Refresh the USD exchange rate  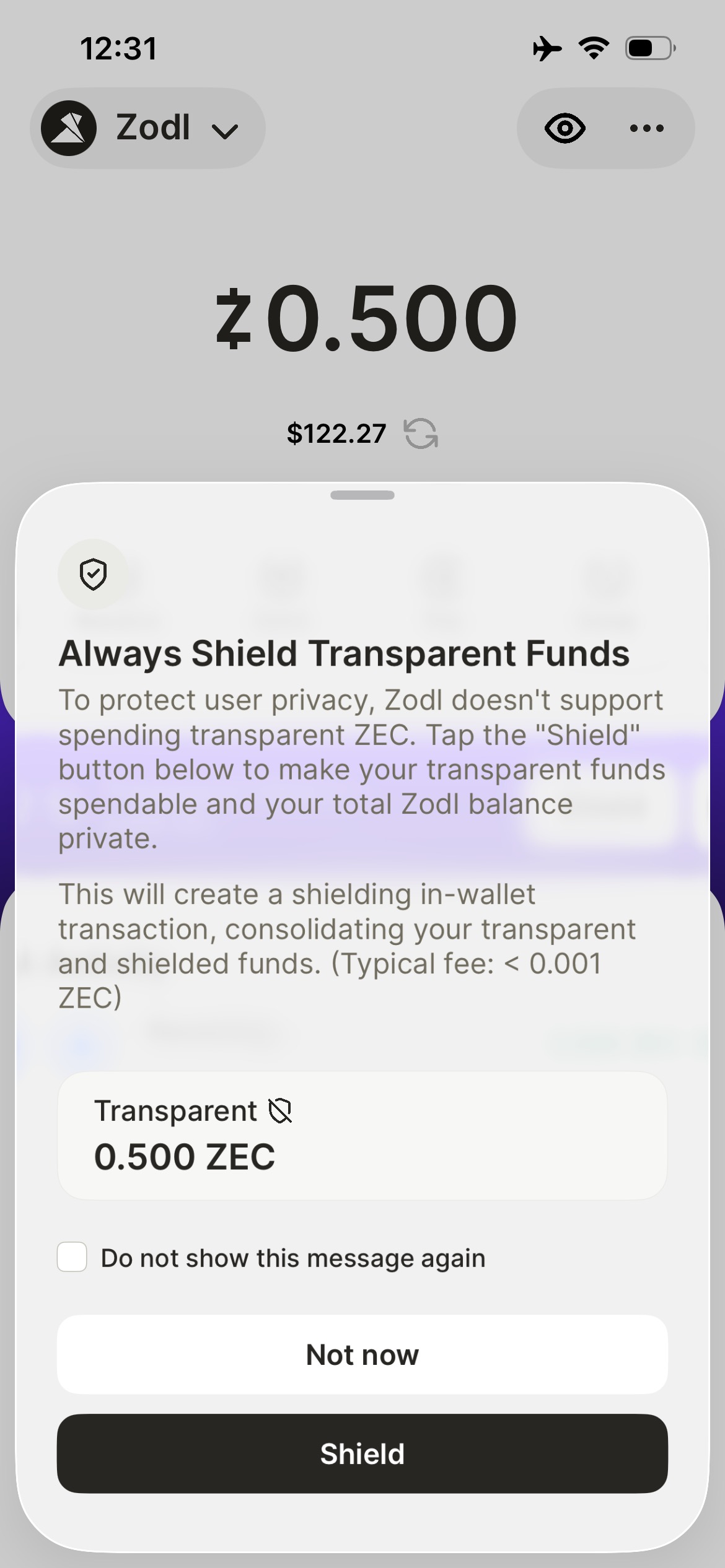[421, 433]
